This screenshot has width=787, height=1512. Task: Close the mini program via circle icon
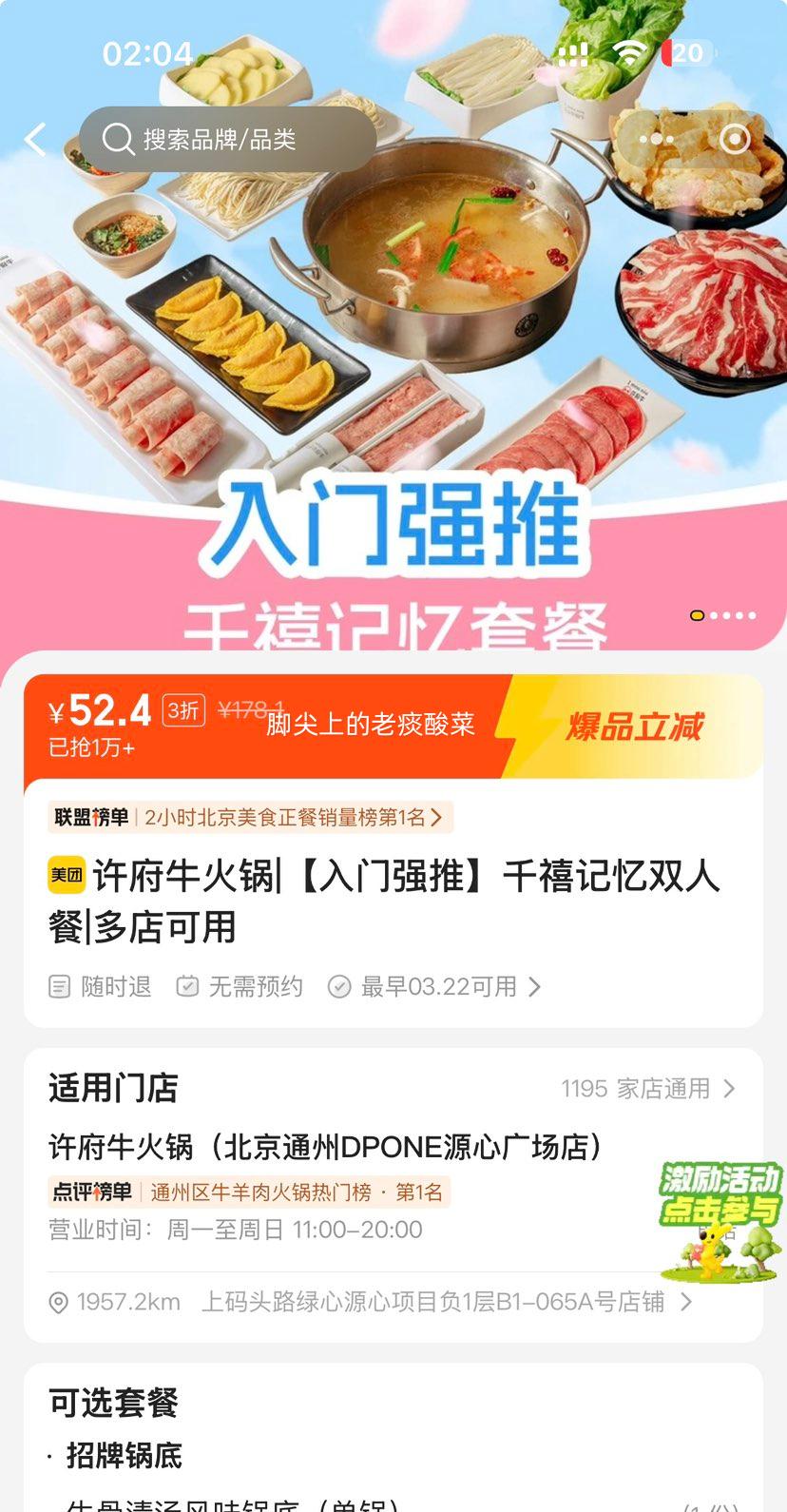(735, 140)
